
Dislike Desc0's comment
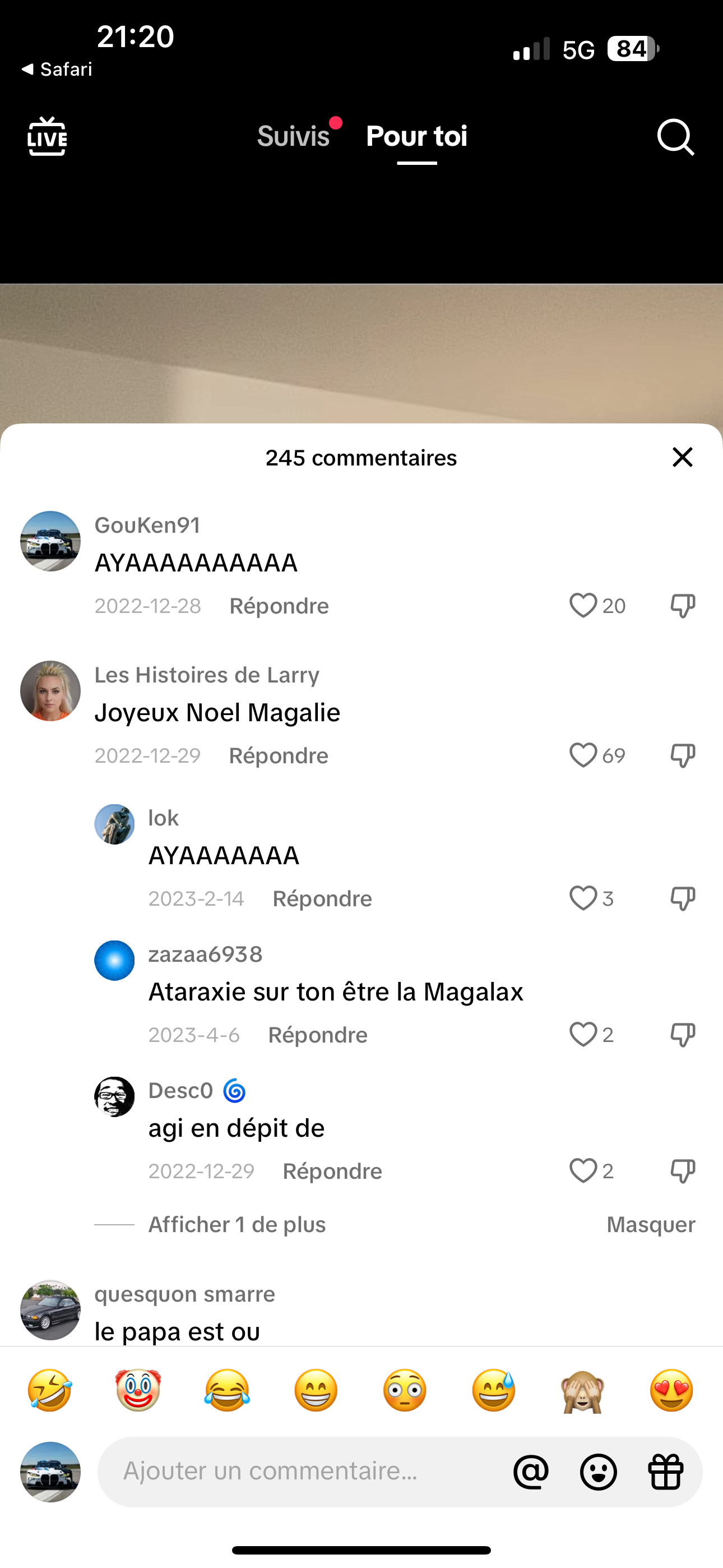[682, 1171]
